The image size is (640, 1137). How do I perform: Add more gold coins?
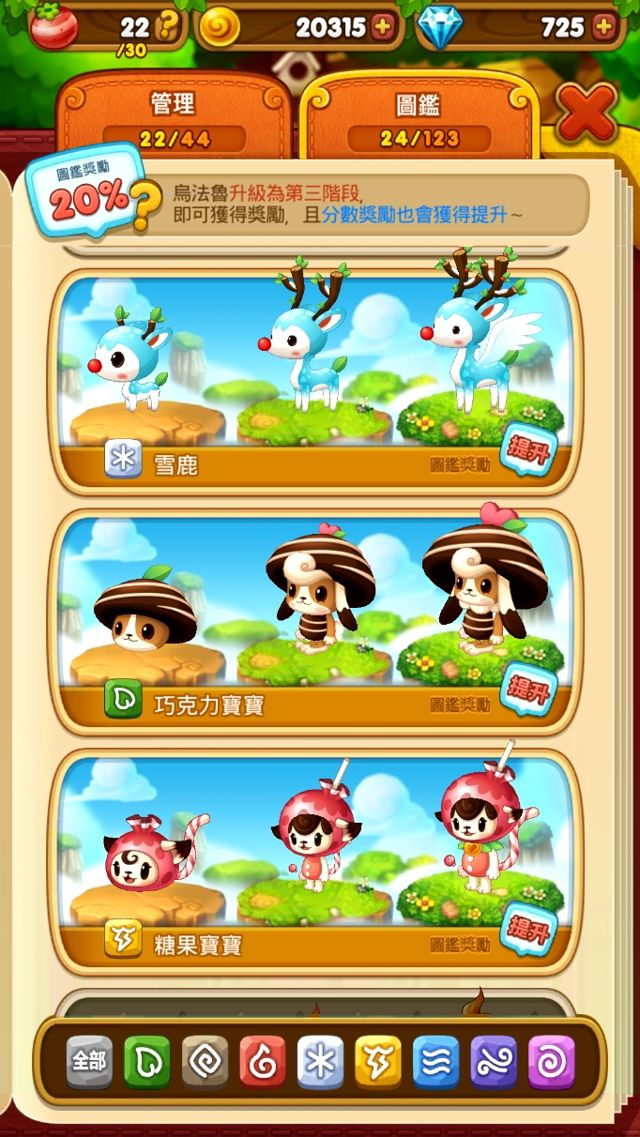pyautogui.click(x=383, y=27)
